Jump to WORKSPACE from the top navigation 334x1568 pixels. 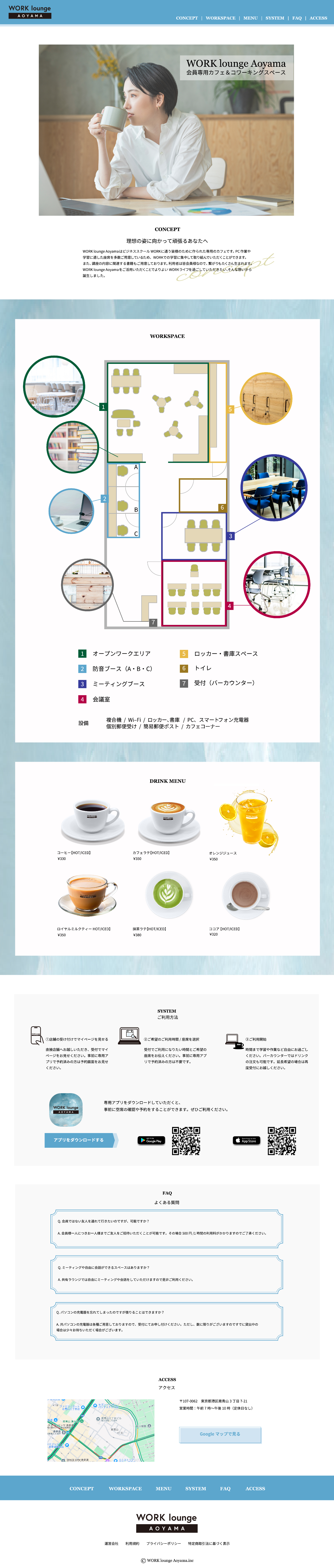pyautogui.click(x=220, y=18)
